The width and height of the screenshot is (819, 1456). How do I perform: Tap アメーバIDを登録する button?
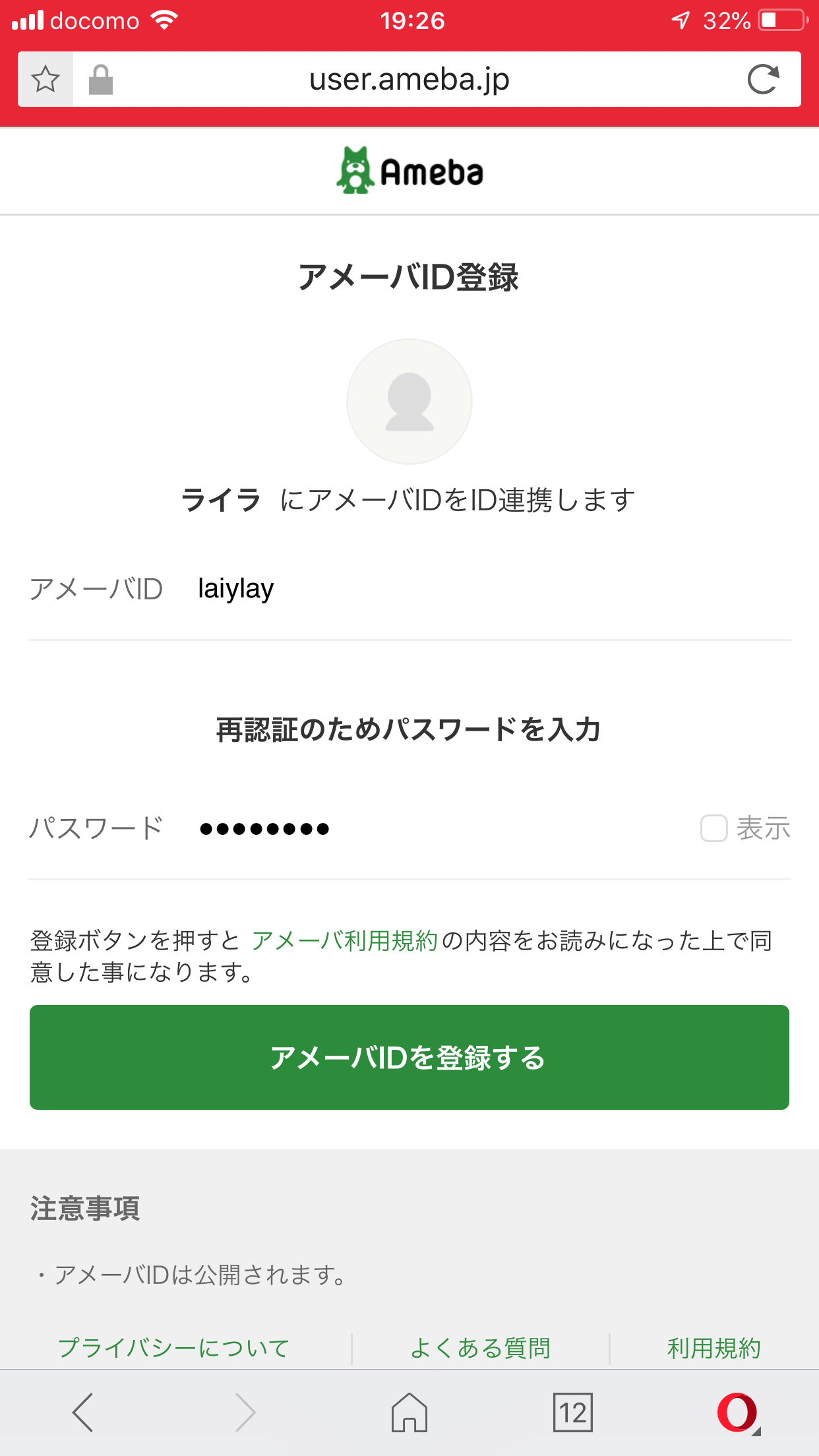coord(409,1057)
